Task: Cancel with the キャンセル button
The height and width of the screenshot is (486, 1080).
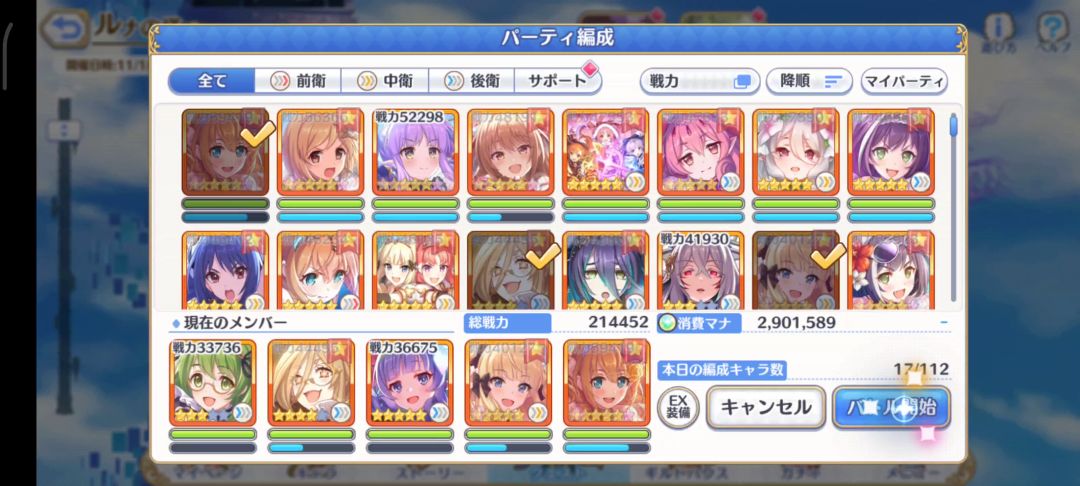Action: click(x=766, y=407)
